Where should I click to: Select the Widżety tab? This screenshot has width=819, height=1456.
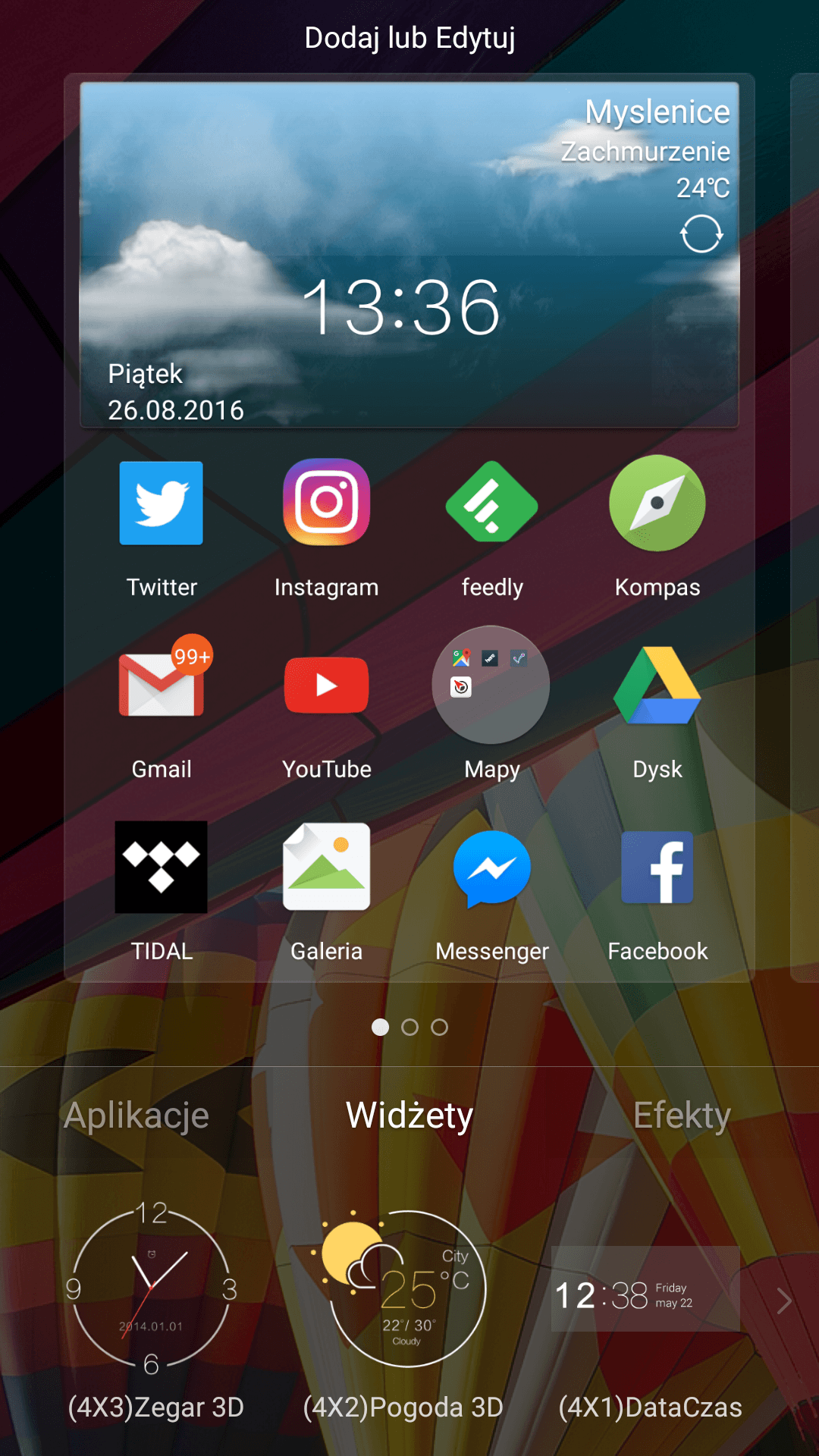click(x=409, y=1115)
